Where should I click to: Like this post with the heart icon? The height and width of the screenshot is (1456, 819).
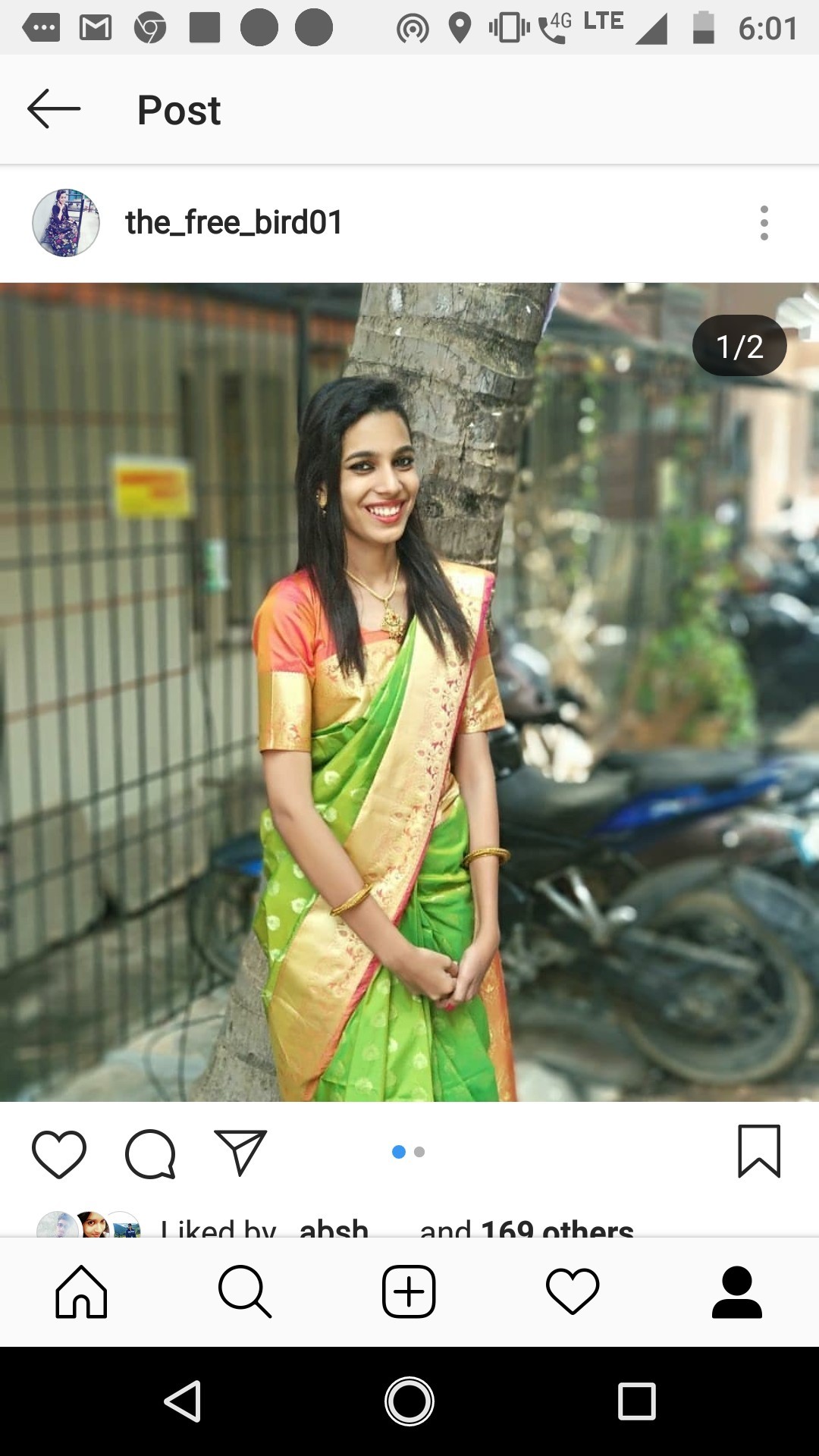pyautogui.click(x=59, y=1153)
